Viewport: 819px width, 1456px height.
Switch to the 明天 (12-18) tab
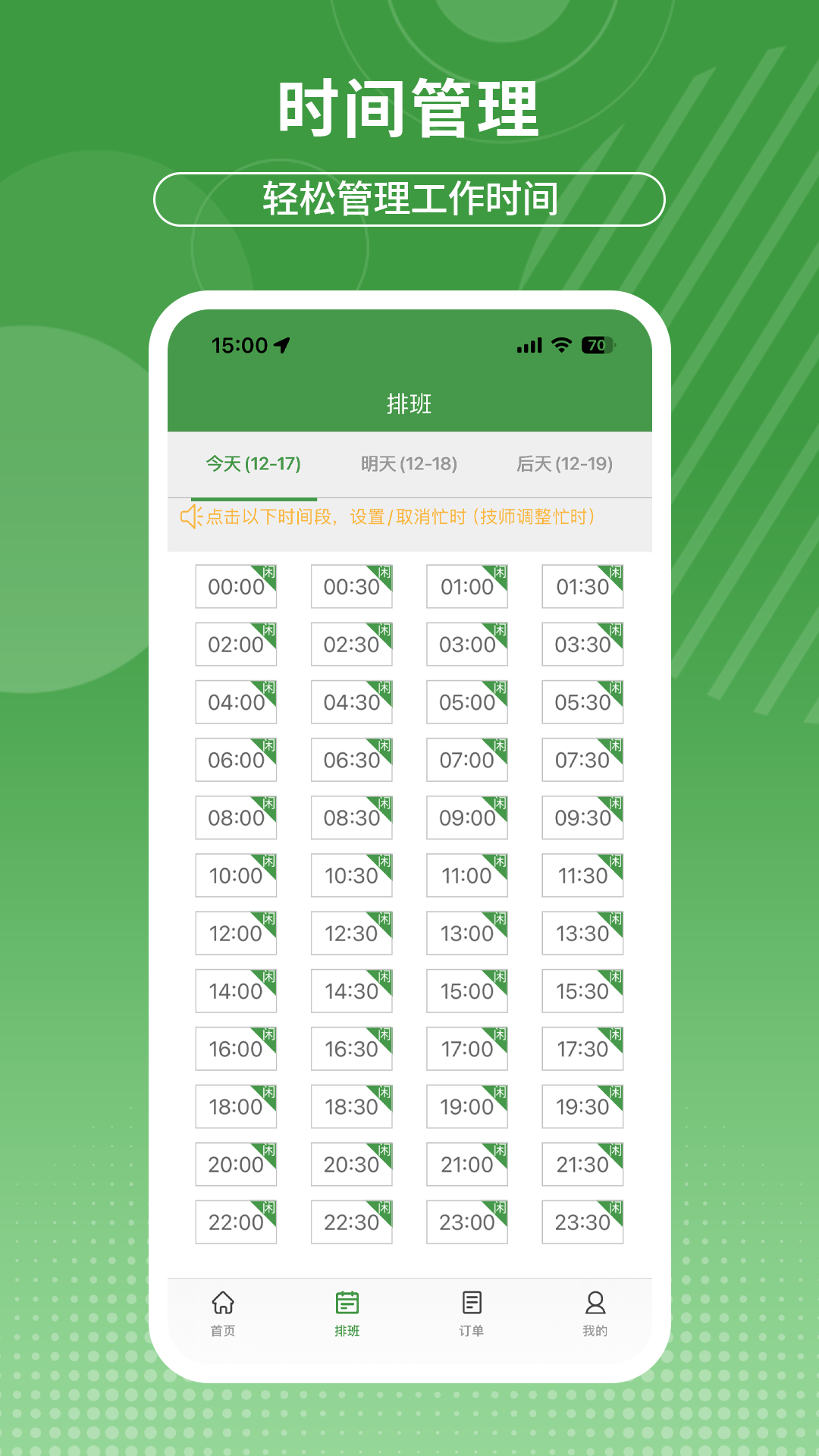click(409, 465)
